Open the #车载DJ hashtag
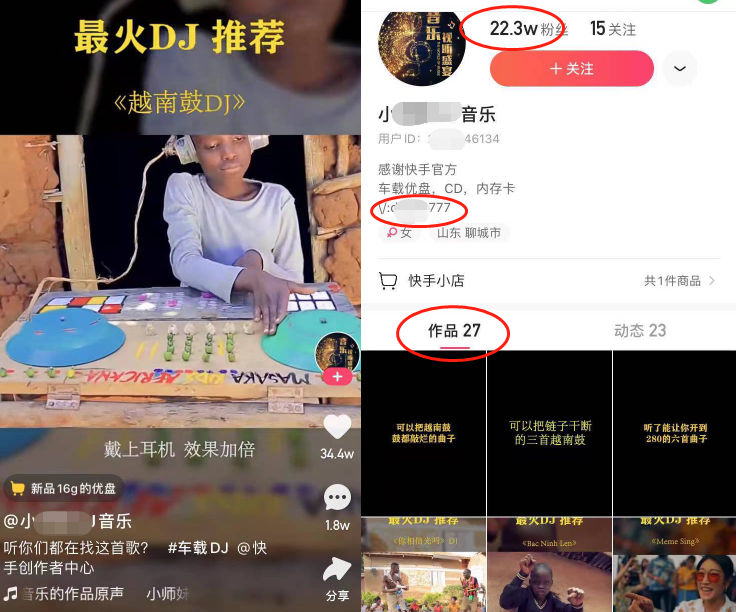This screenshot has width=741, height=612. coord(198,548)
